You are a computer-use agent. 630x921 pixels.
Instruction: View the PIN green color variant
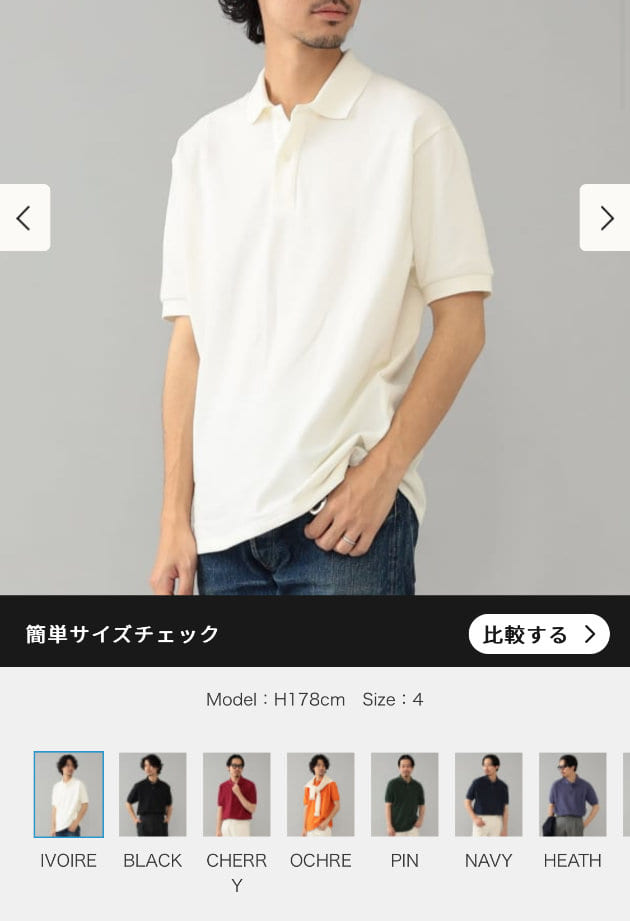tap(405, 794)
